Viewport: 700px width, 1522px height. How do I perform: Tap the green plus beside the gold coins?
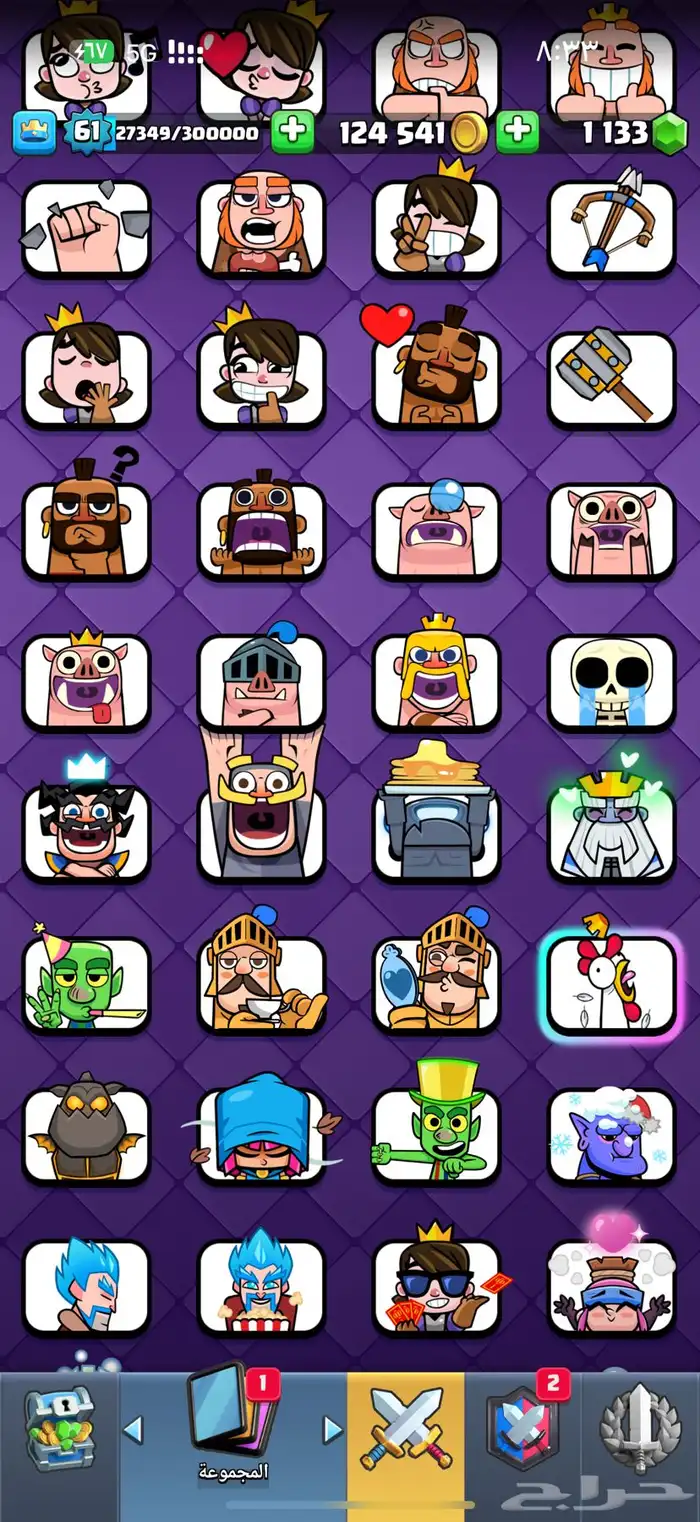[x=517, y=132]
